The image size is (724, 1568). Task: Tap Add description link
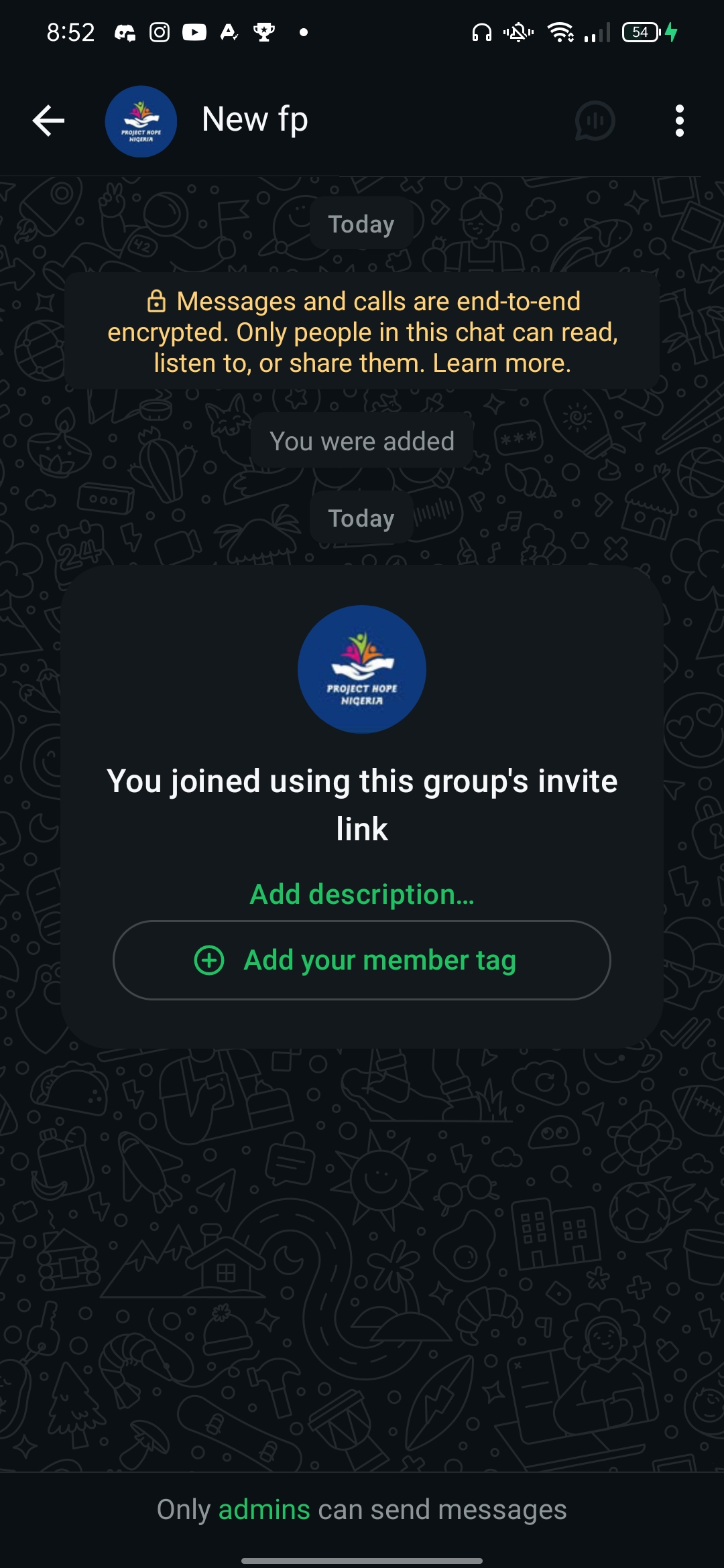tap(362, 895)
